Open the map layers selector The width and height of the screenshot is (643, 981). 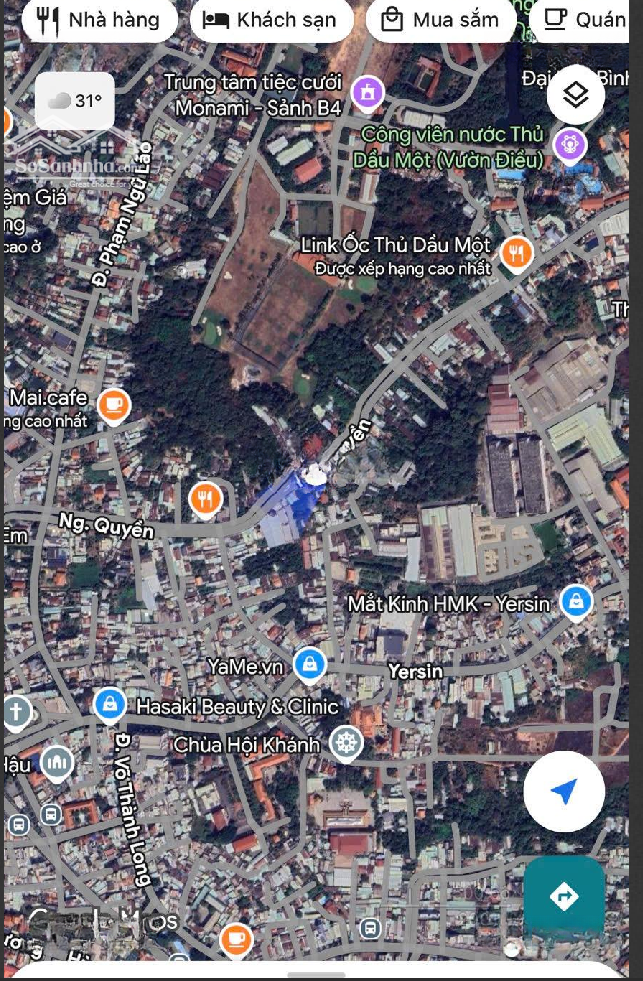pyautogui.click(x=575, y=96)
